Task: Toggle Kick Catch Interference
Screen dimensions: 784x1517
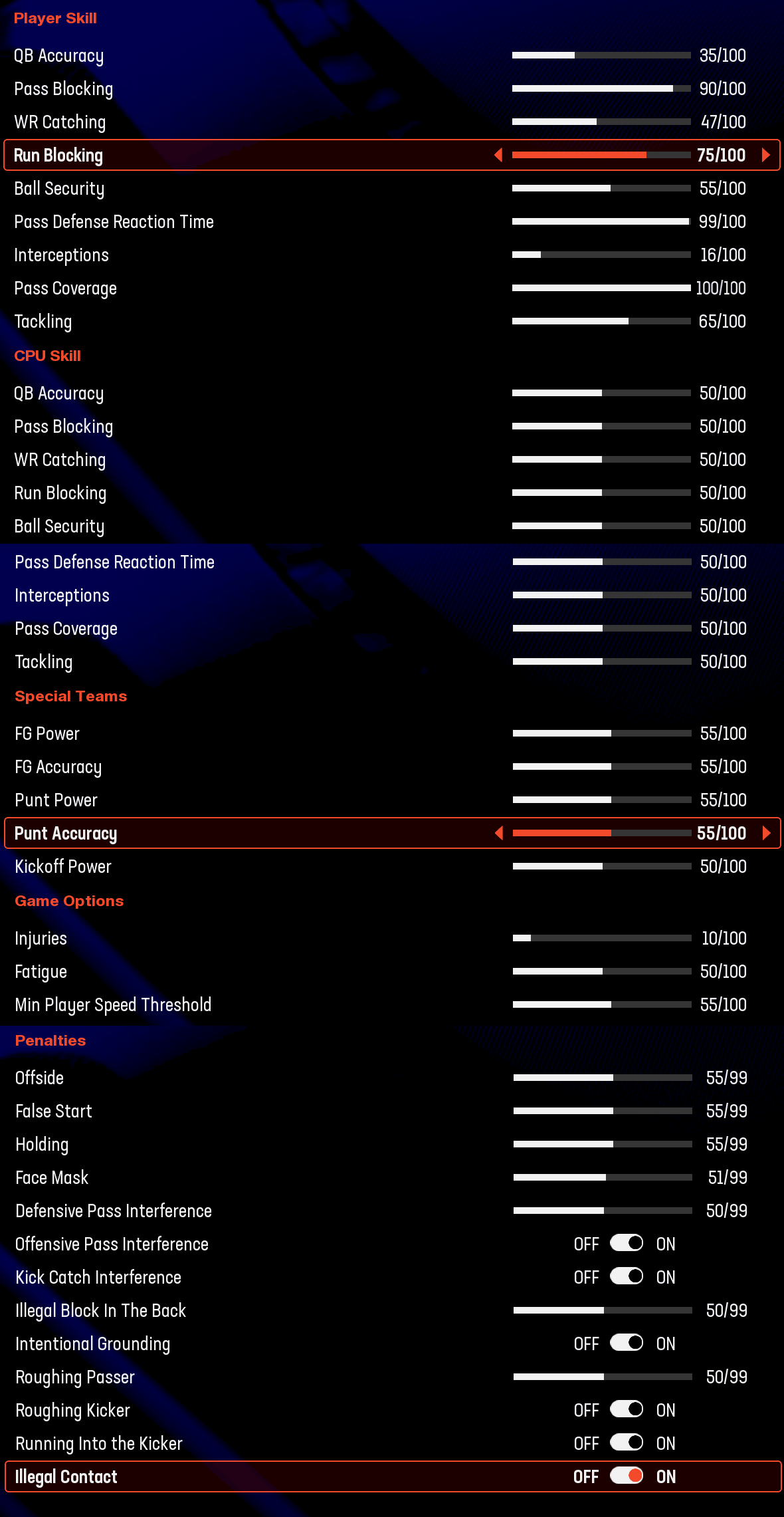Action: point(627,1276)
